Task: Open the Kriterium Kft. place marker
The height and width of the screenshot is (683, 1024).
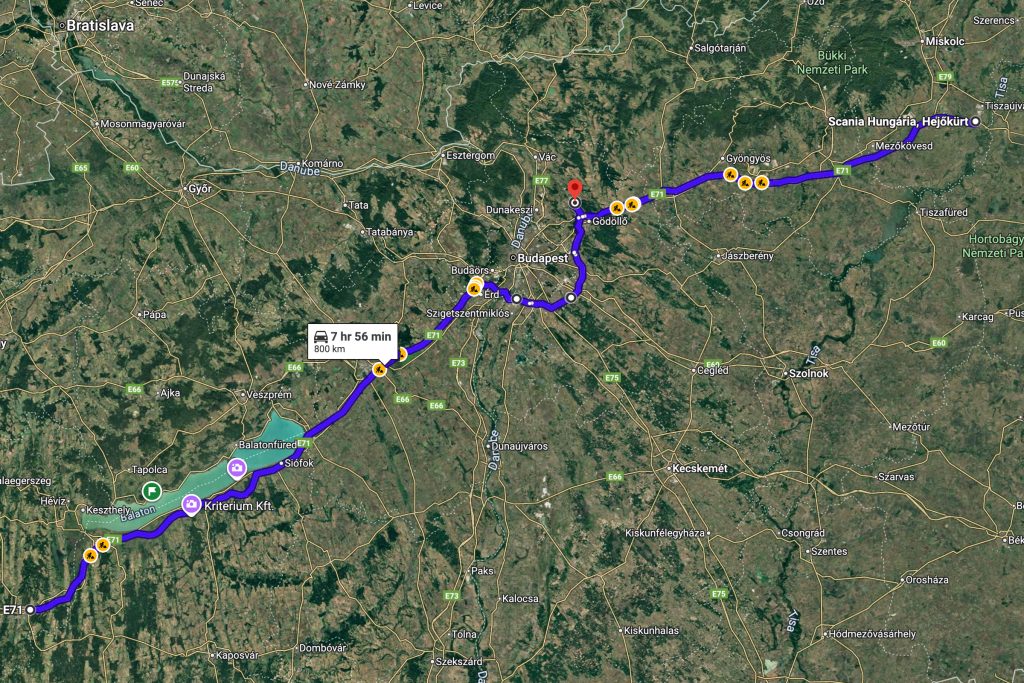Action: [x=191, y=507]
